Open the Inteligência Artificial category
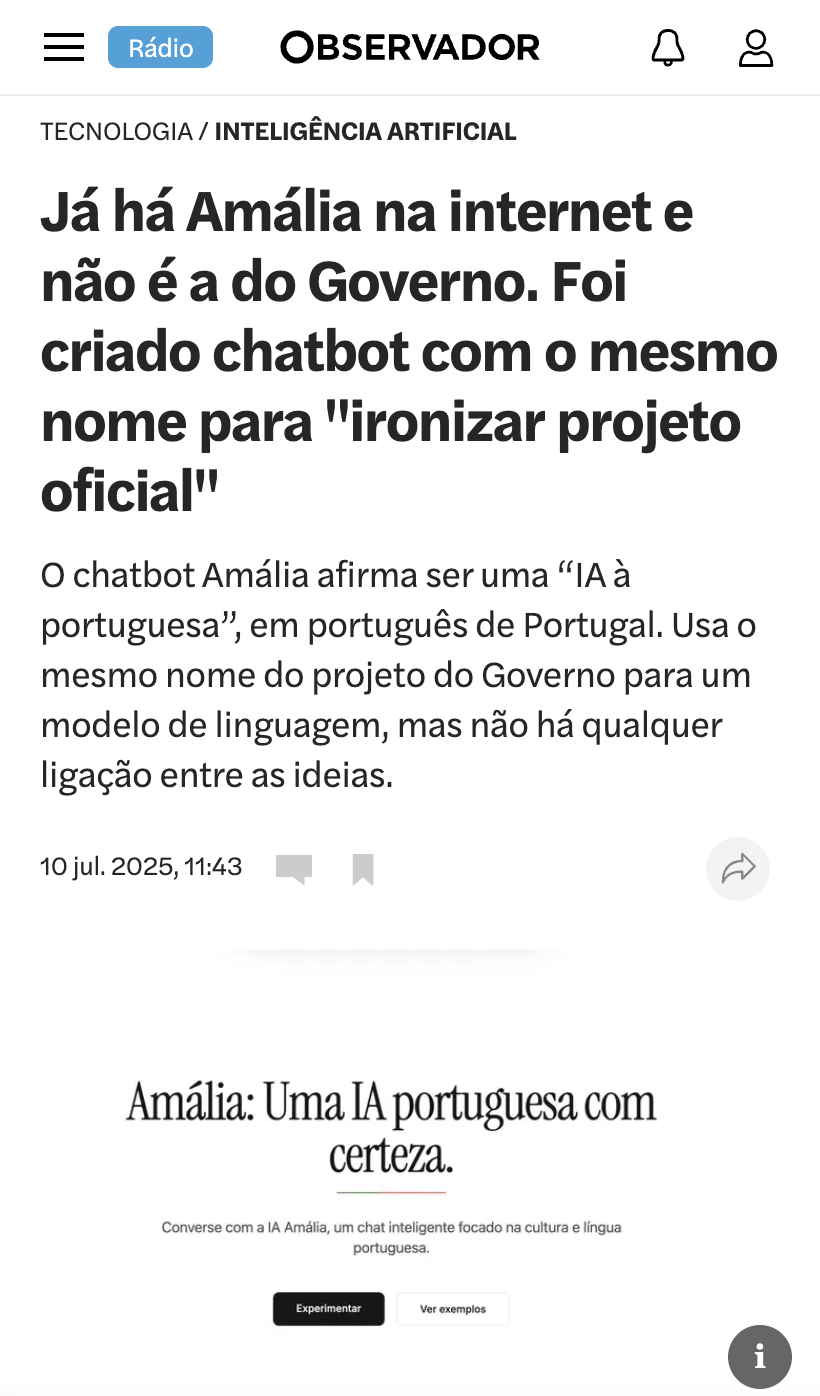 [x=365, y=131]
